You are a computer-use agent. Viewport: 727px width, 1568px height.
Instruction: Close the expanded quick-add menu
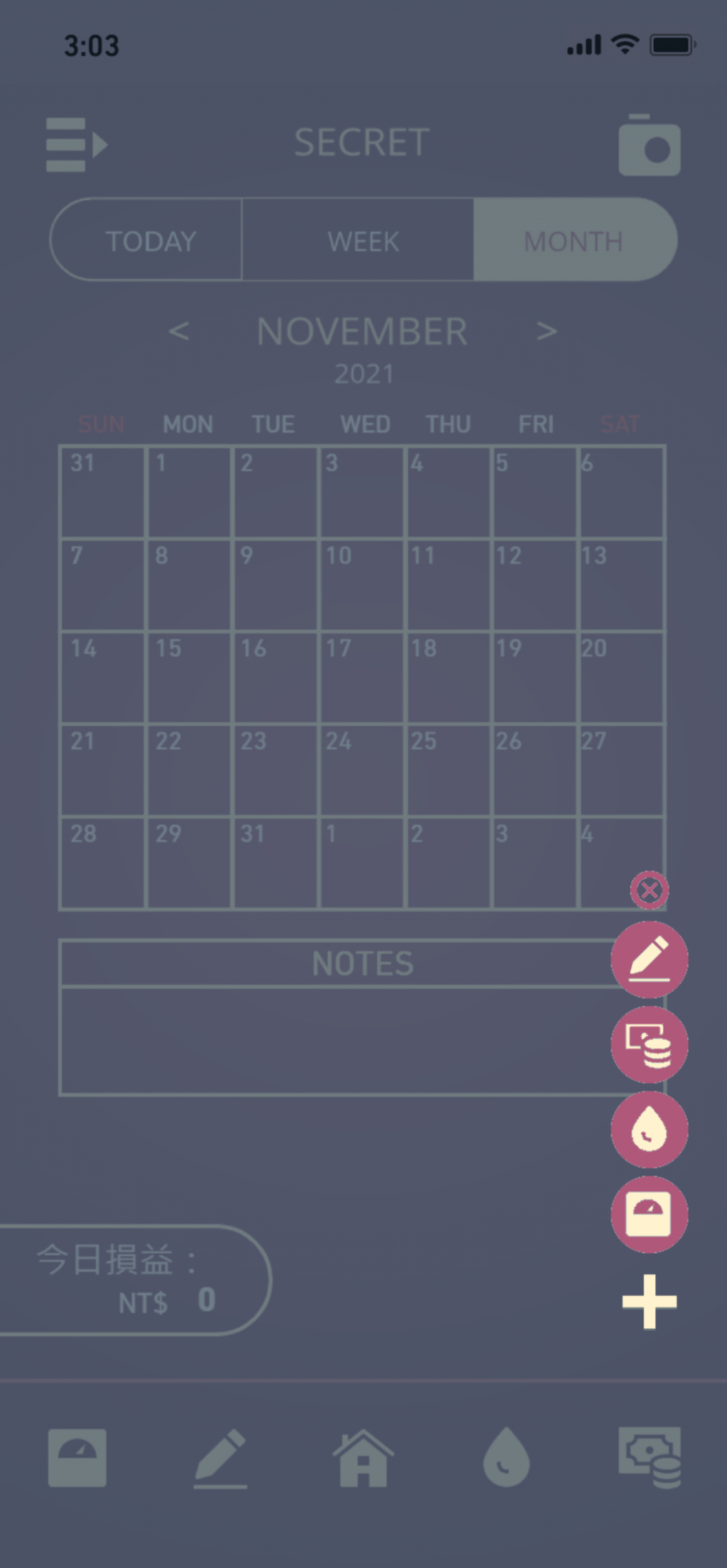pos(649,890)
